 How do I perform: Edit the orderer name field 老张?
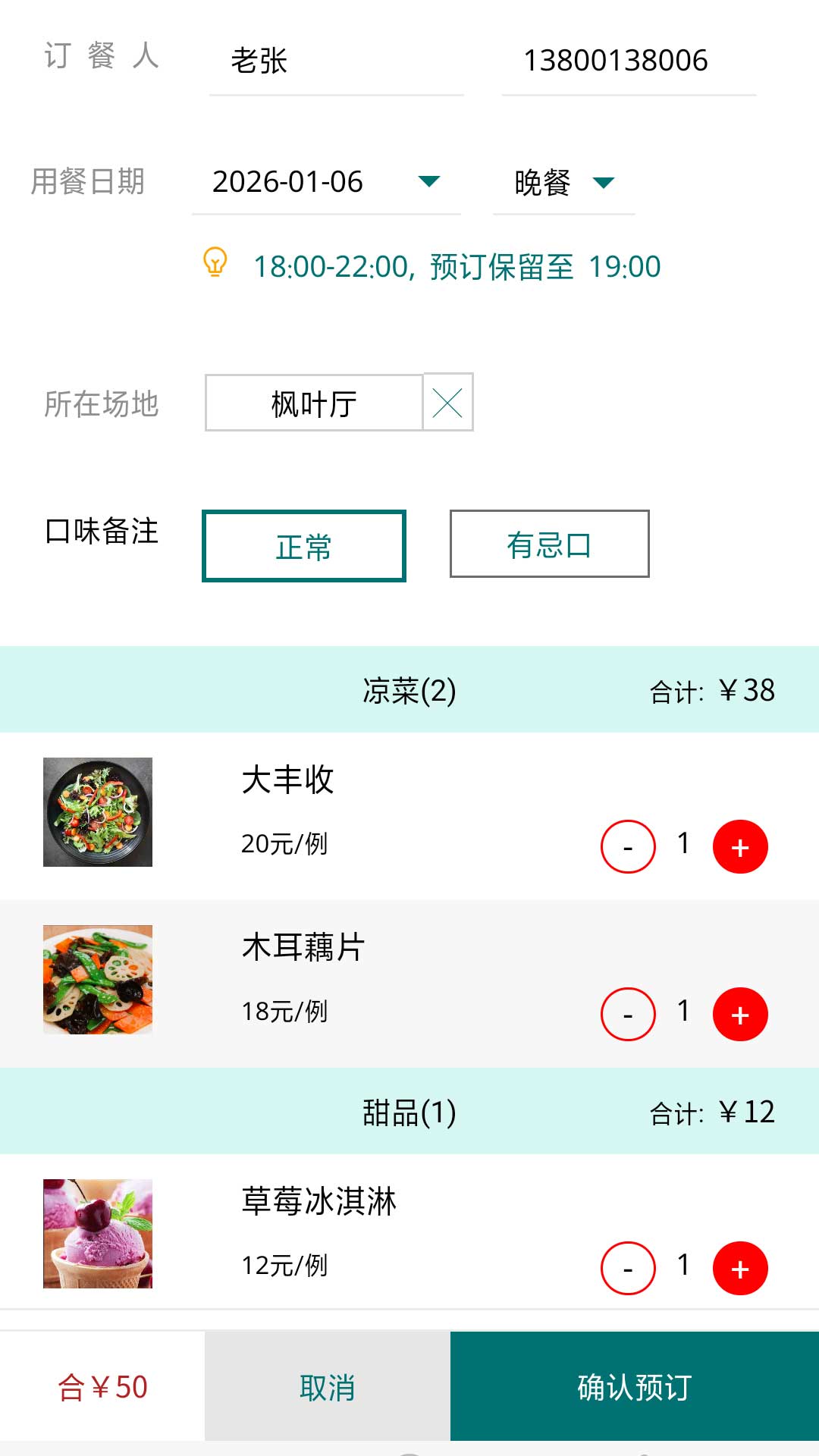click(x=336, y=61)
